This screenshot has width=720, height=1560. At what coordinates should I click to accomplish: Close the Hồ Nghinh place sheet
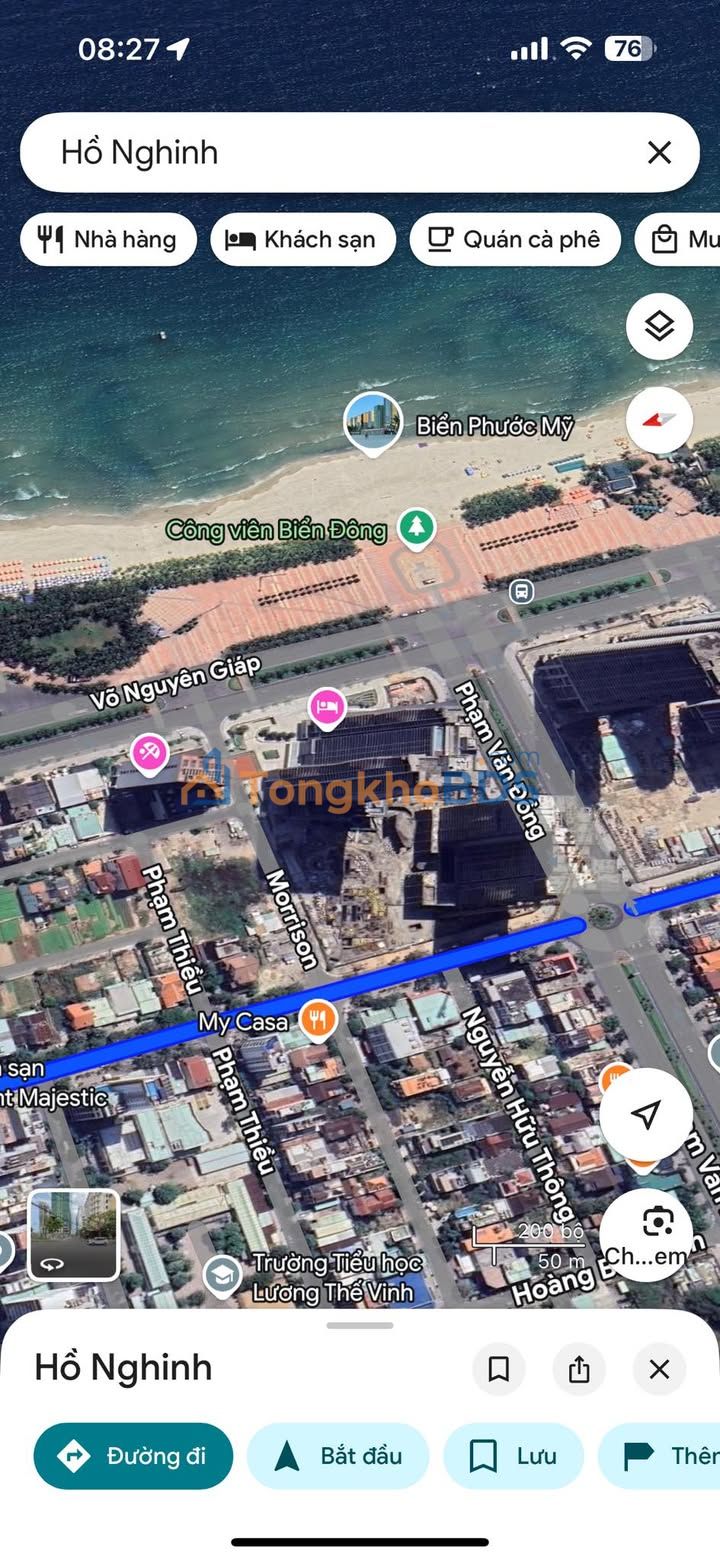point(659,1369)
